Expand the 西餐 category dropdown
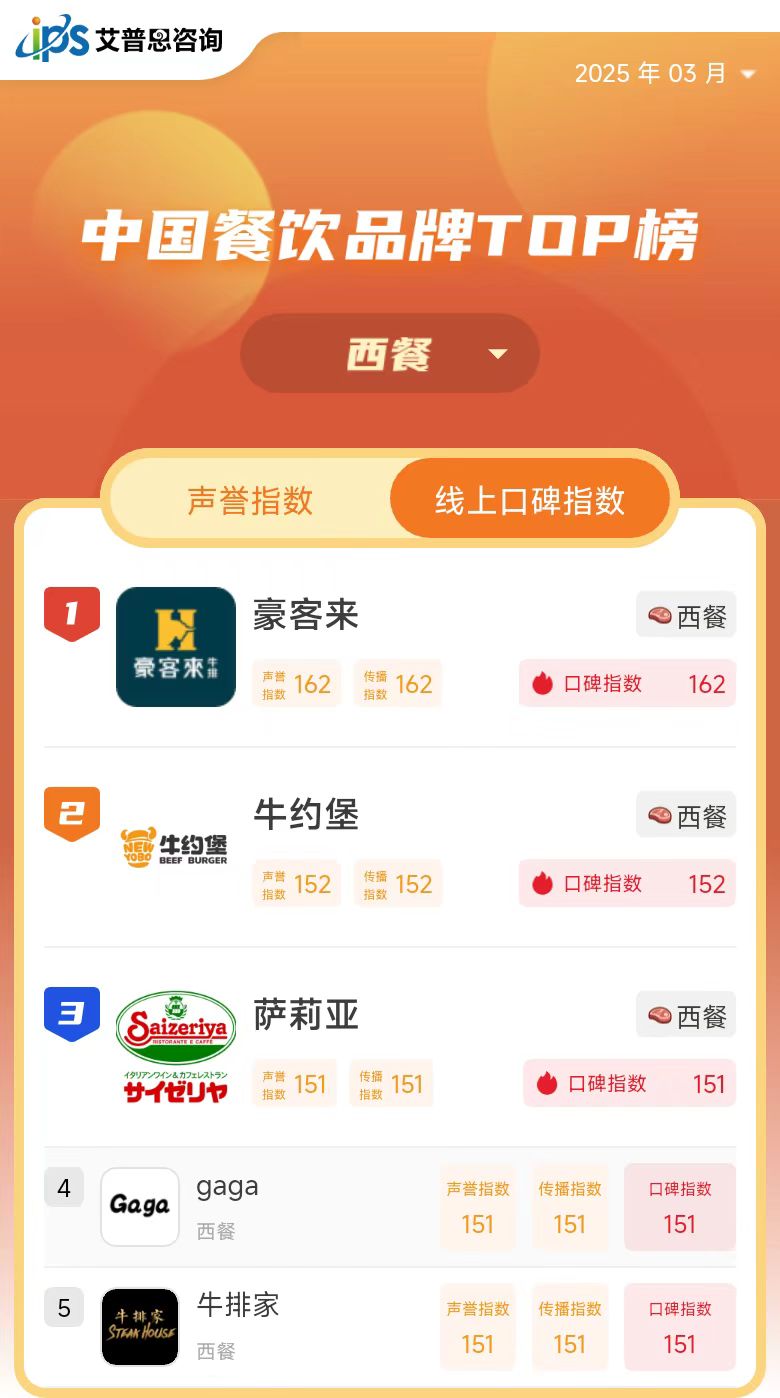The height and width of the screenshot is (1398, 780). 390,354
